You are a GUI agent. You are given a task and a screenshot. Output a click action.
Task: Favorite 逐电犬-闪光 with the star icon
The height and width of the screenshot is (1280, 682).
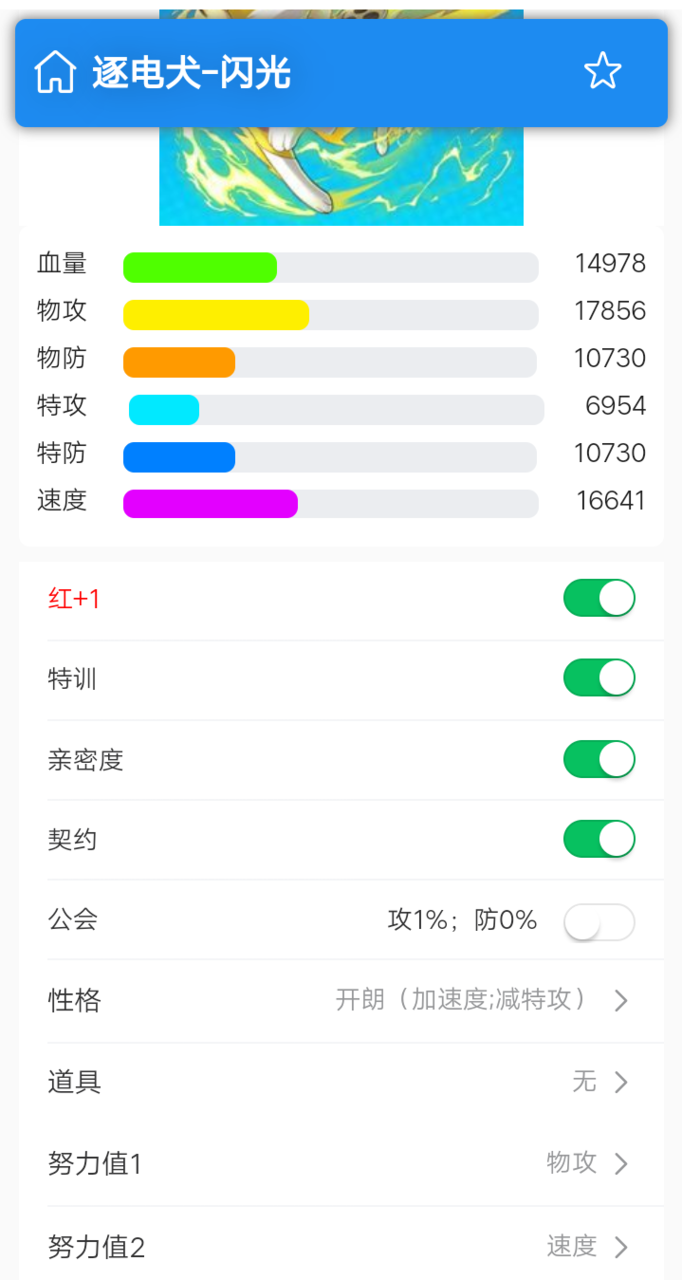(x=602, y=72)
